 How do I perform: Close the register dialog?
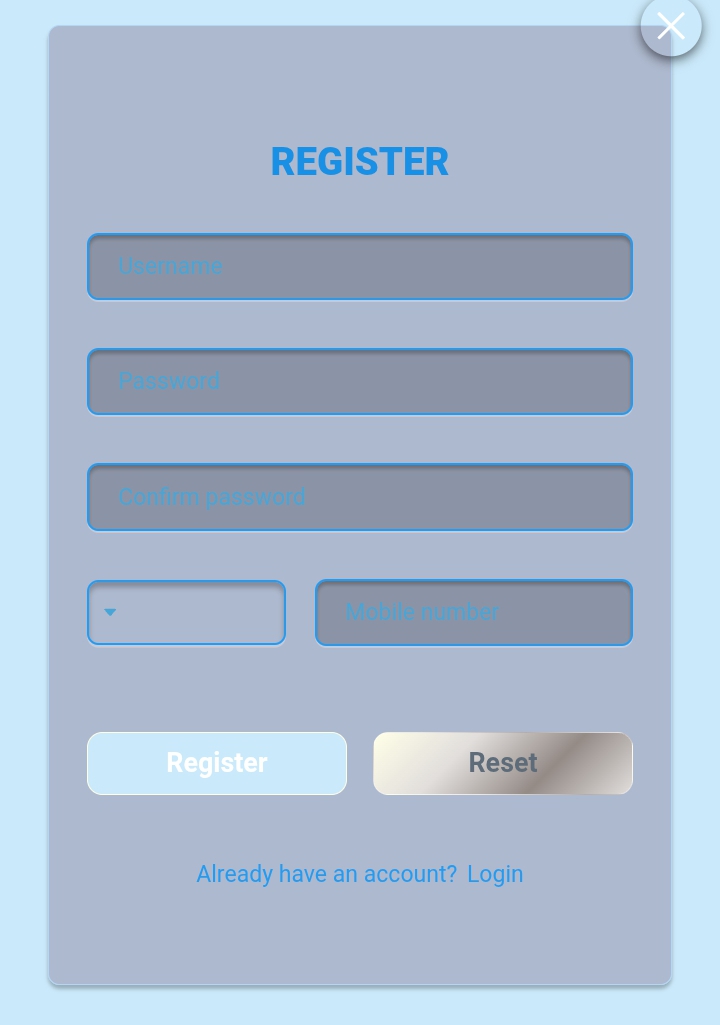[670, 26]
